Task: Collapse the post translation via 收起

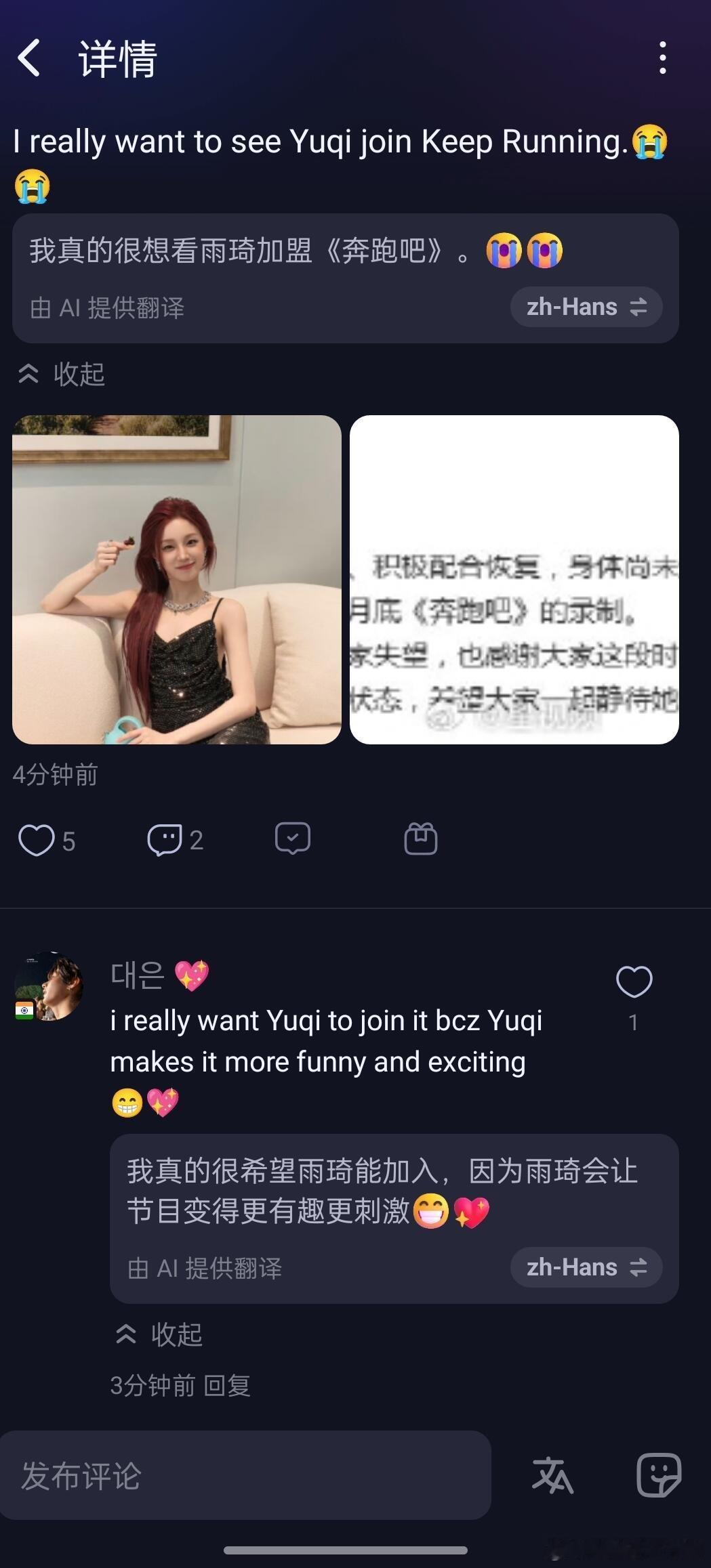Action: pos(61,375)
